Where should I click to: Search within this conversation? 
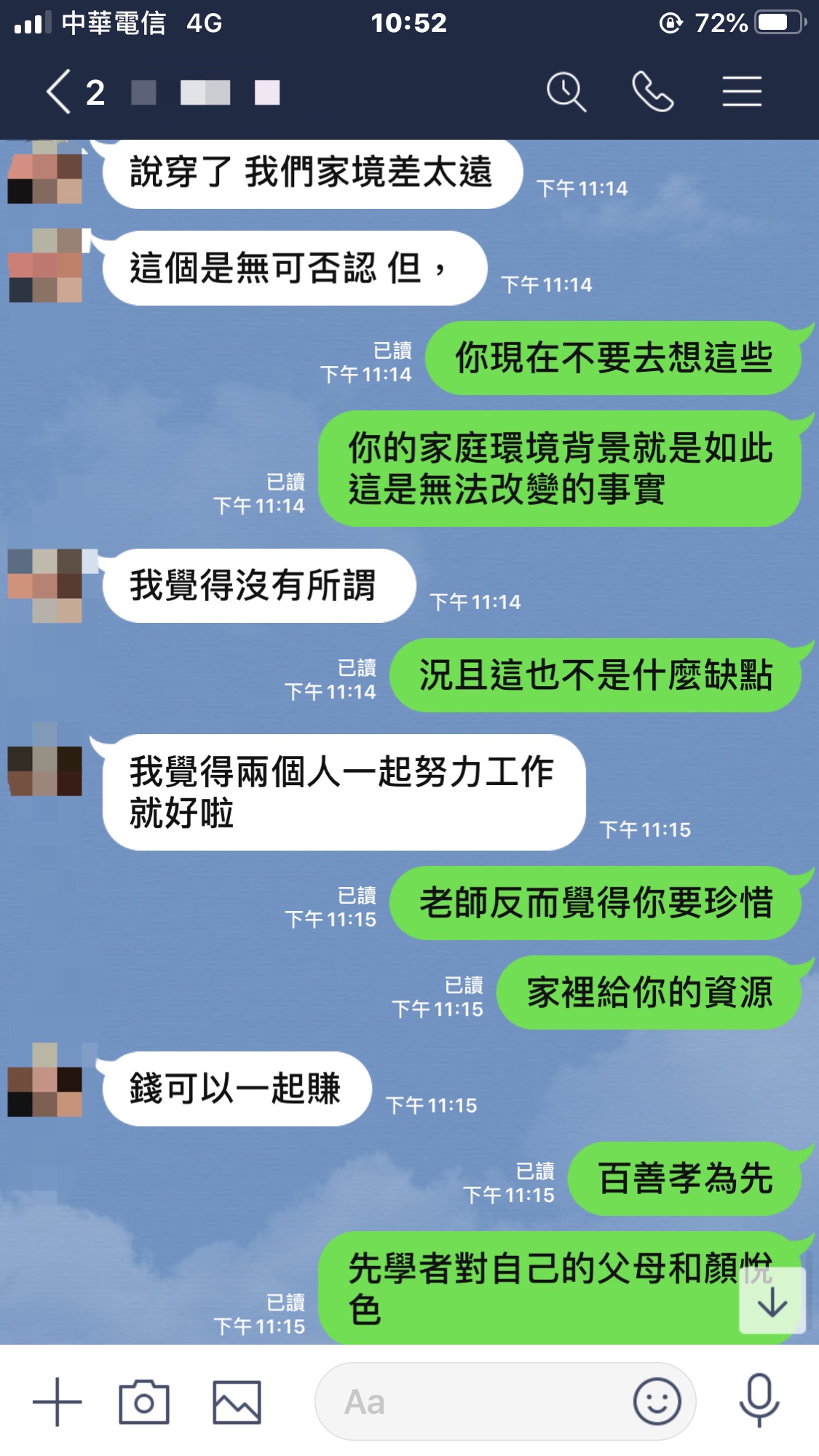(x=566, y=92)
